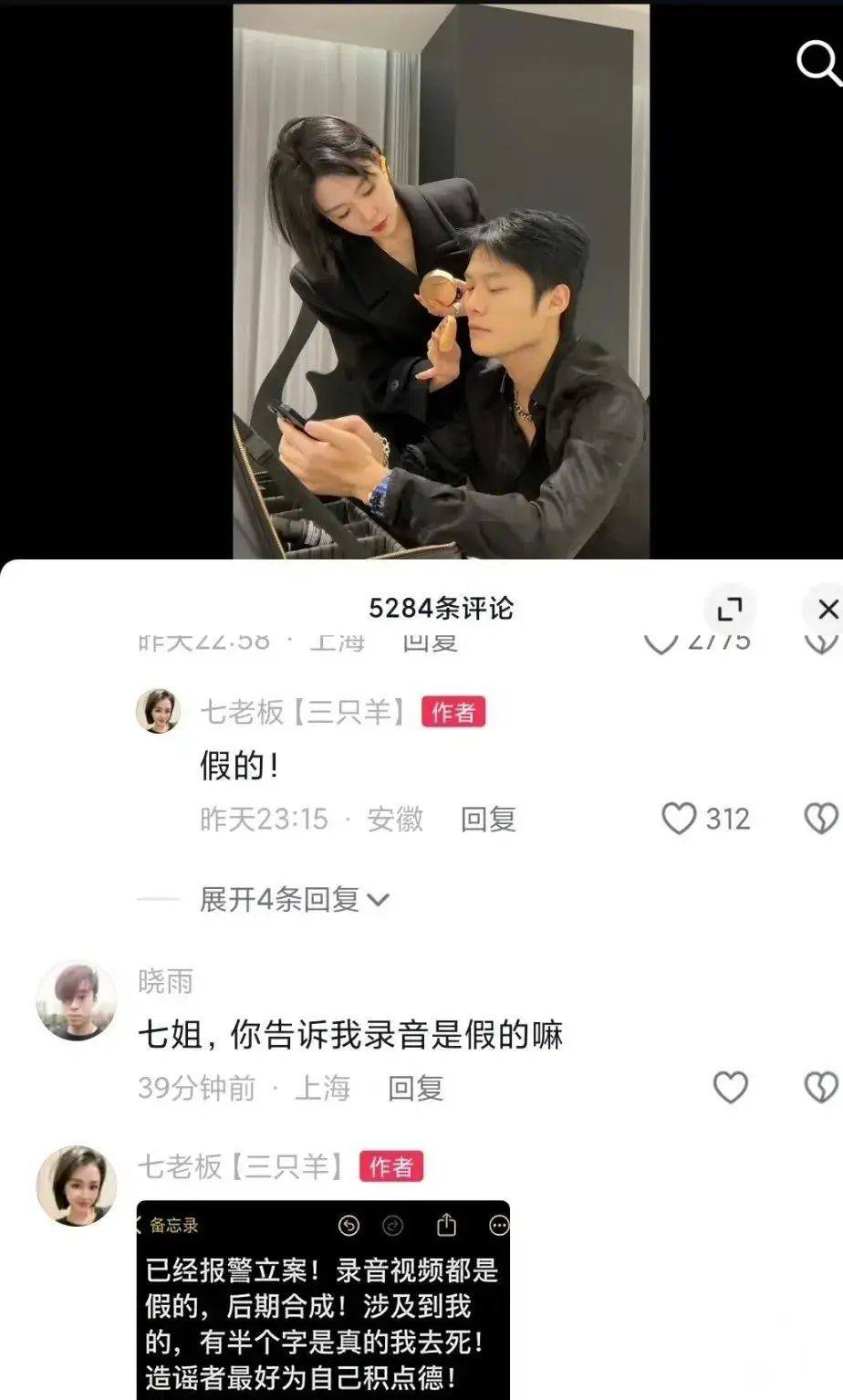Viewport: 843px width, 1400px height.
Task: Dislike 晓雨's comment
Action: pyautogui.click(x=820, y=1087)
